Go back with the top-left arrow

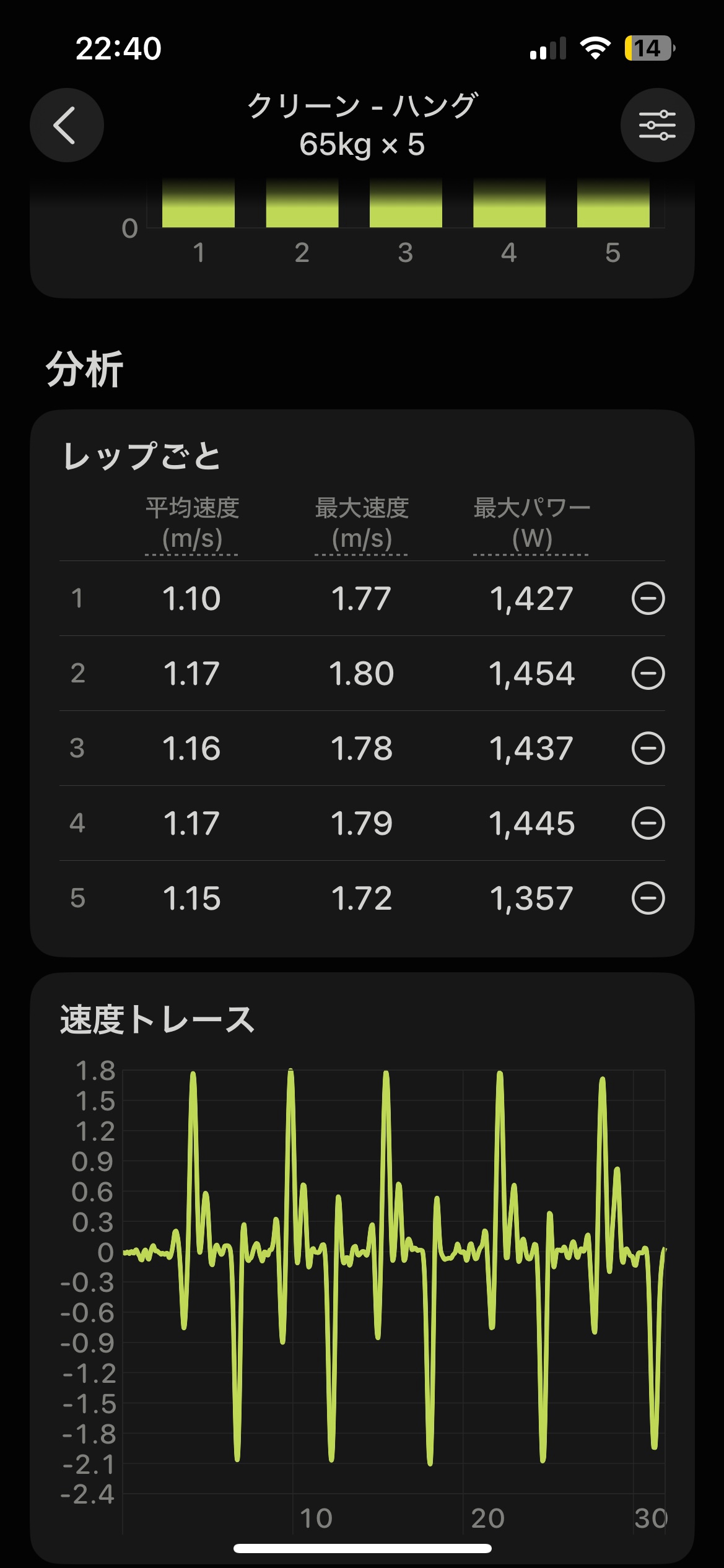tap(66, 125)
